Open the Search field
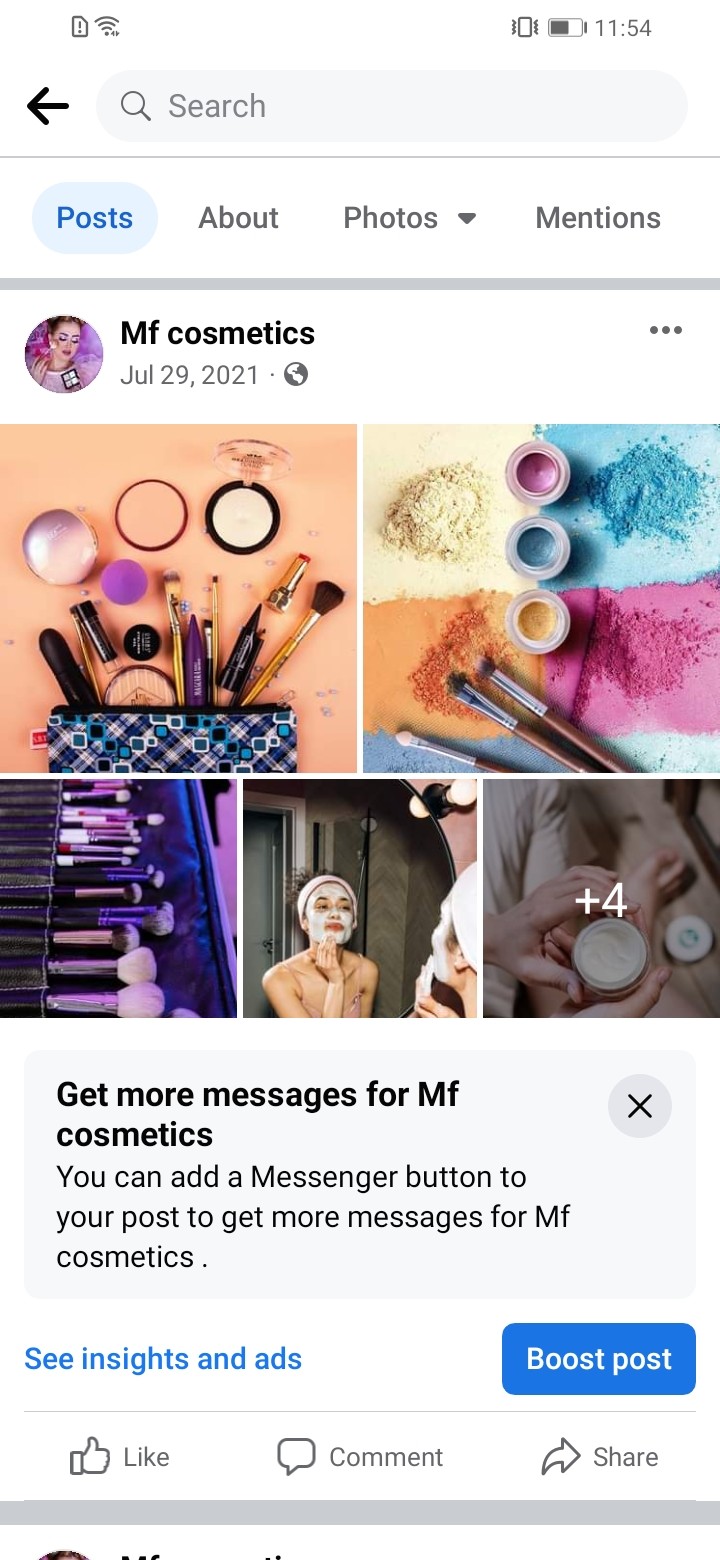This screenshot has height=1560, width=720. (x=392, y=106)
